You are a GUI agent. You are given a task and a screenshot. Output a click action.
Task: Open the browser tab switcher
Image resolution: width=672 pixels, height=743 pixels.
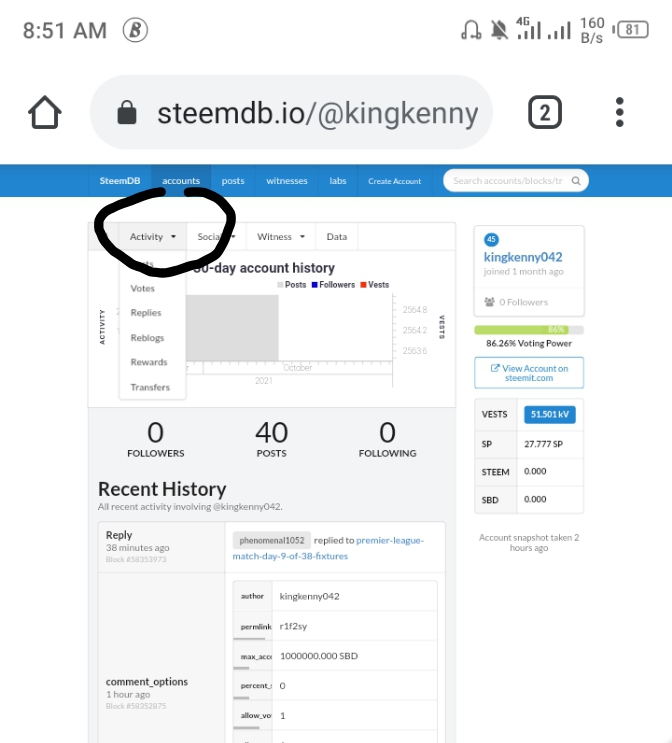pos(545,112)
